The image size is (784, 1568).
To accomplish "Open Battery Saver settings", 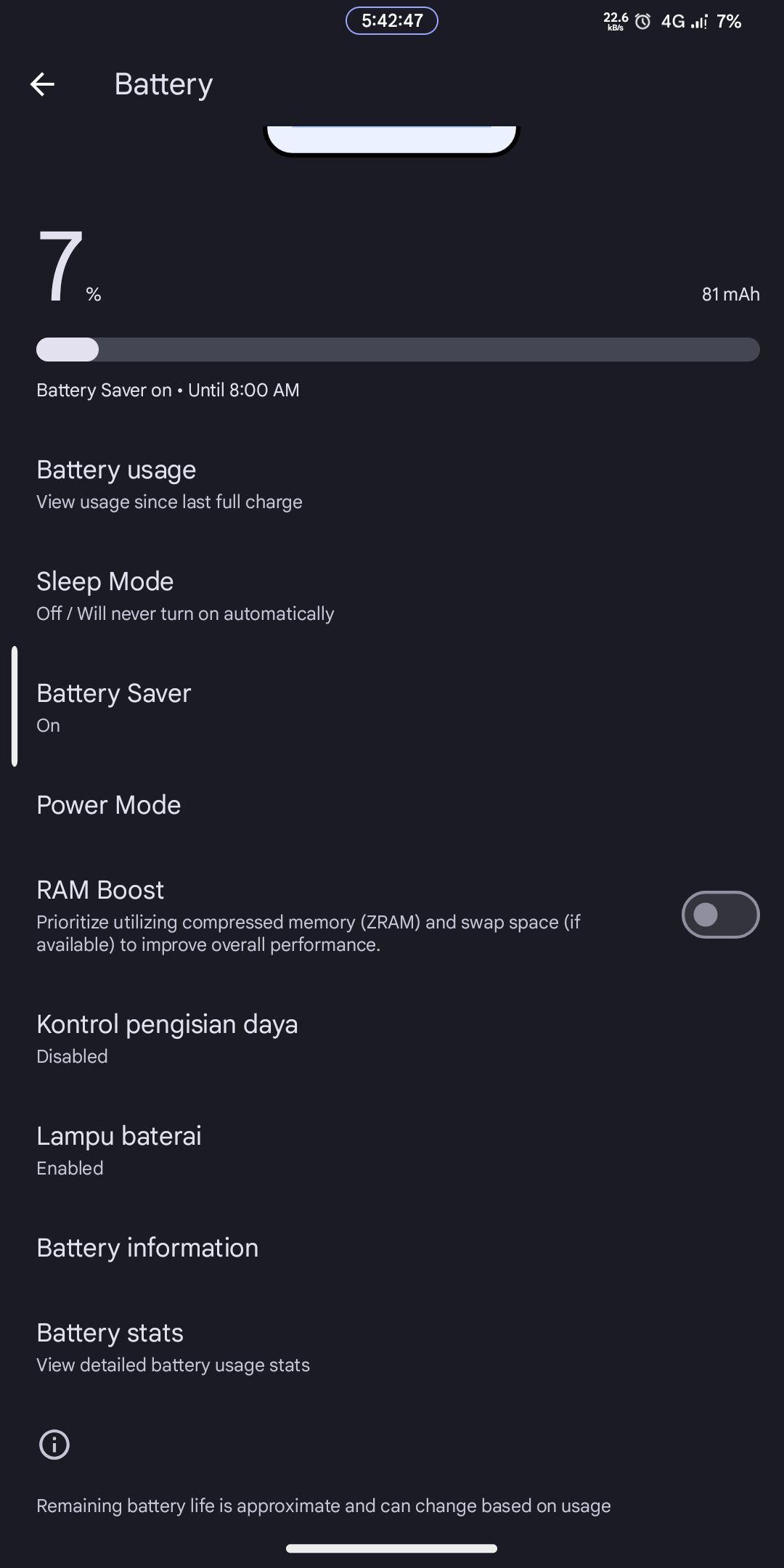I will (x=114, y=708).
